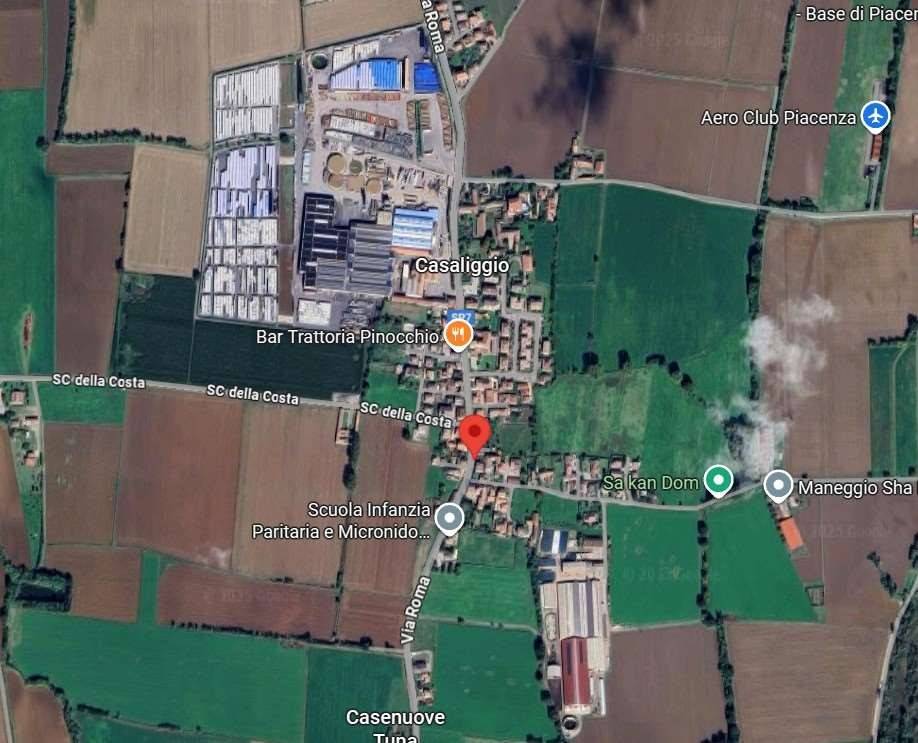Select the Bar Trattoria Pinocchio restaurant pin
The height and width of the screenshot is (743, 918).
(x=458, y=336)
